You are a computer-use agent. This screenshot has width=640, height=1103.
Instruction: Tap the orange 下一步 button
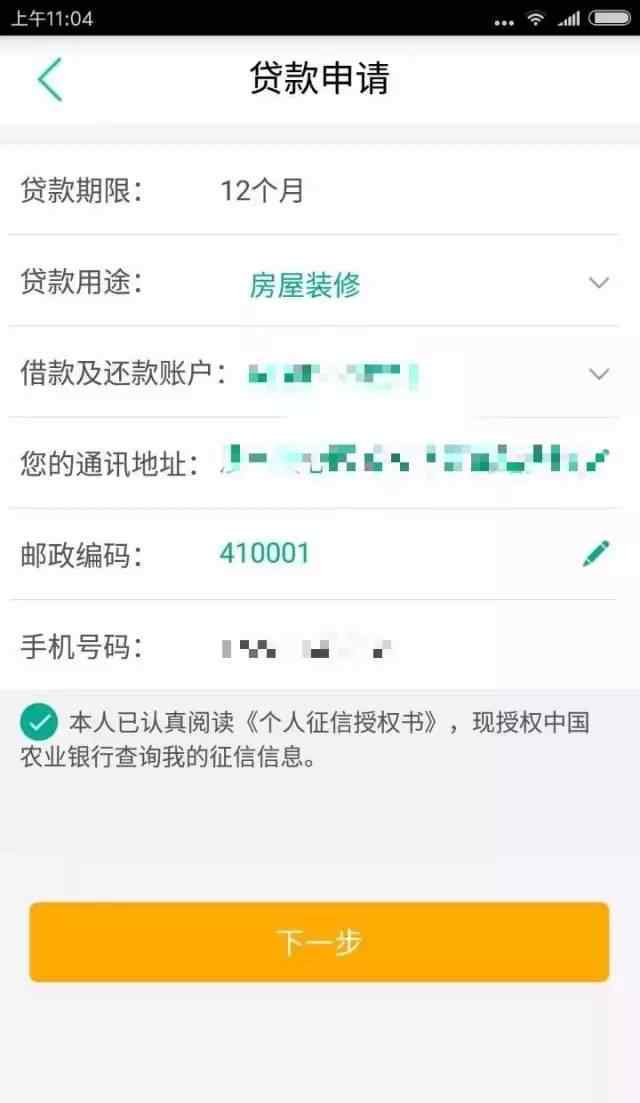[x=319, y=942]
